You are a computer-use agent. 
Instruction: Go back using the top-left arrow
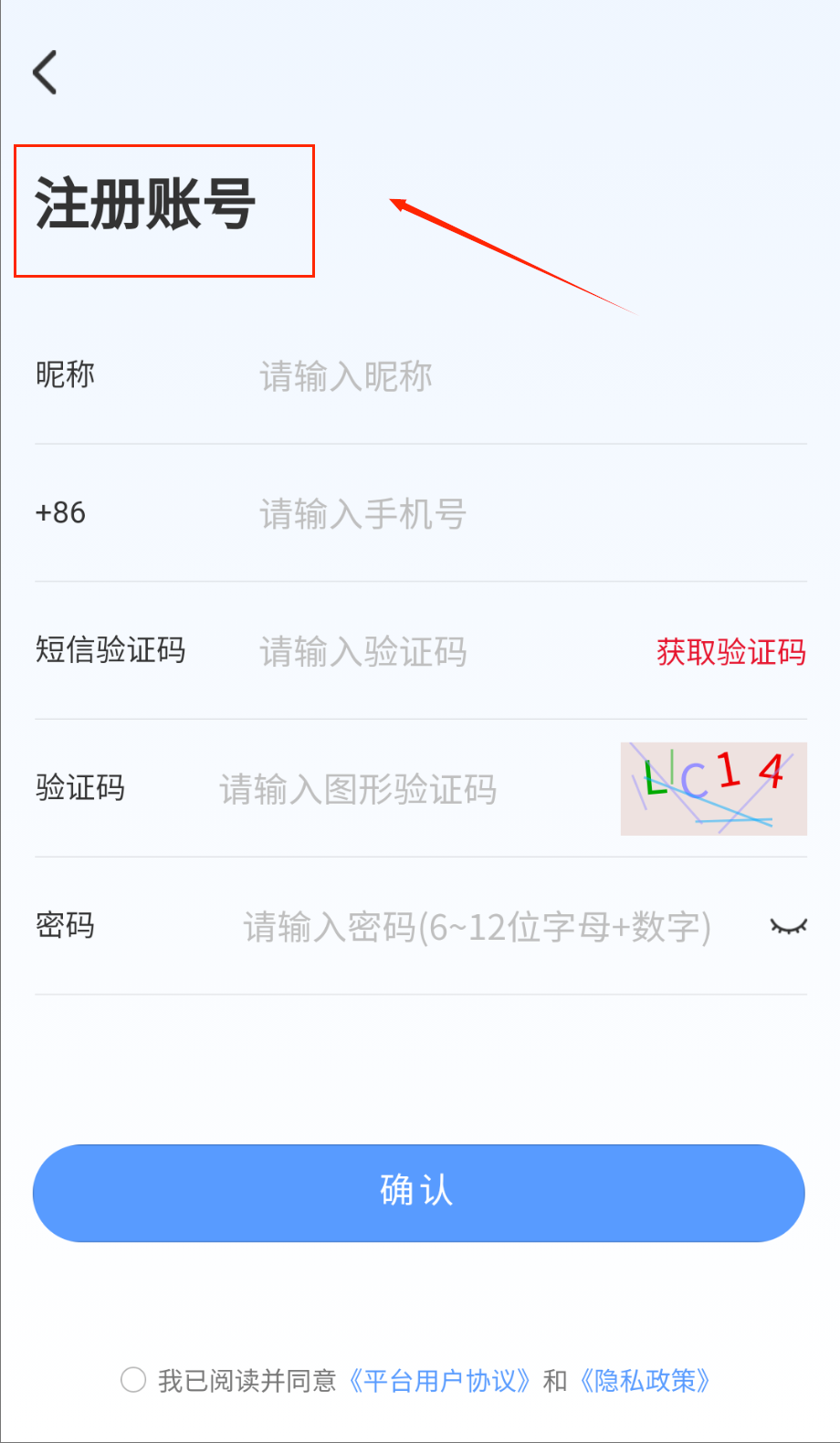pos(45,72)
